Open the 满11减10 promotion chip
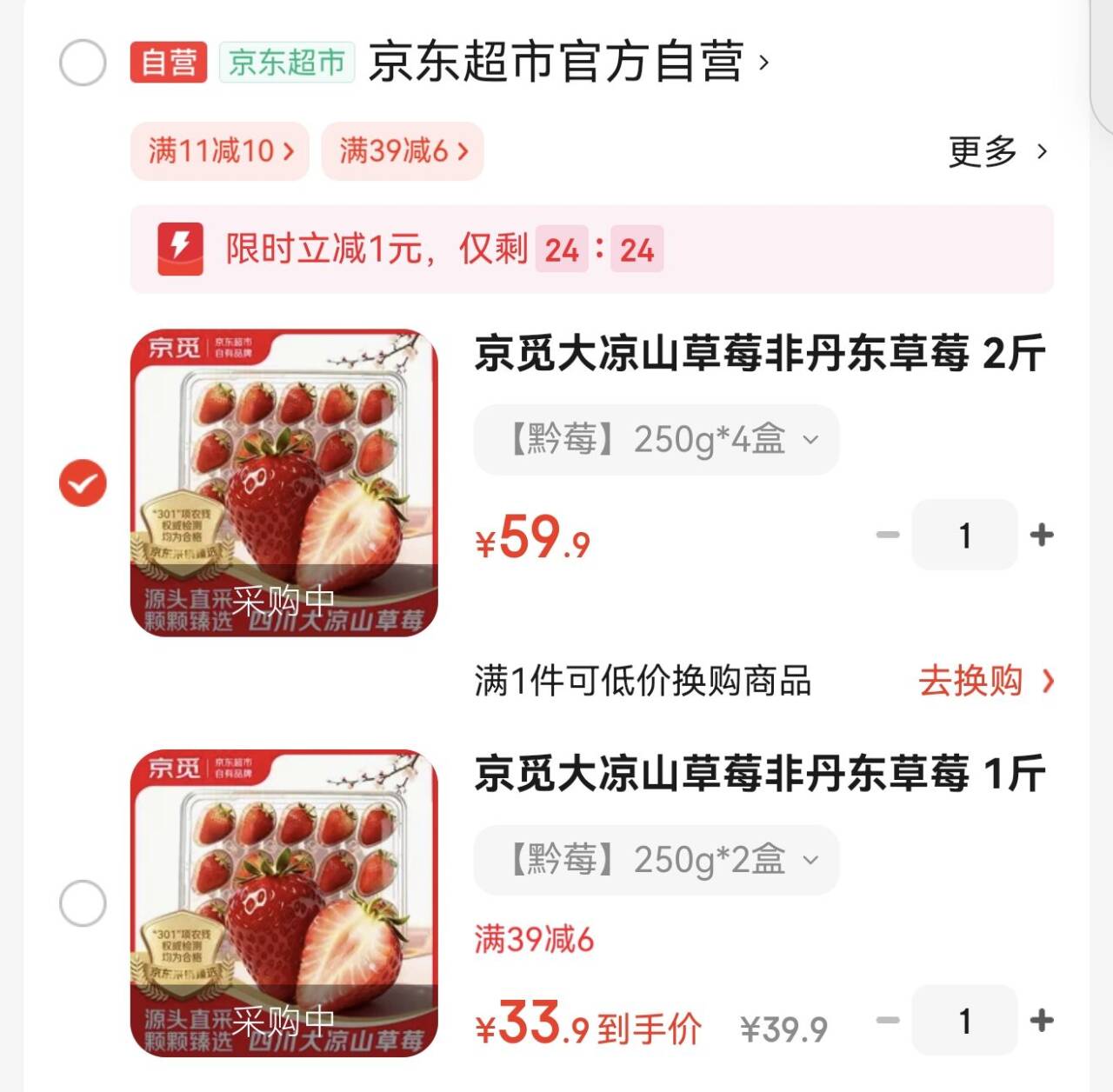The image size is (1113, 1092). [x=220, y=151]
